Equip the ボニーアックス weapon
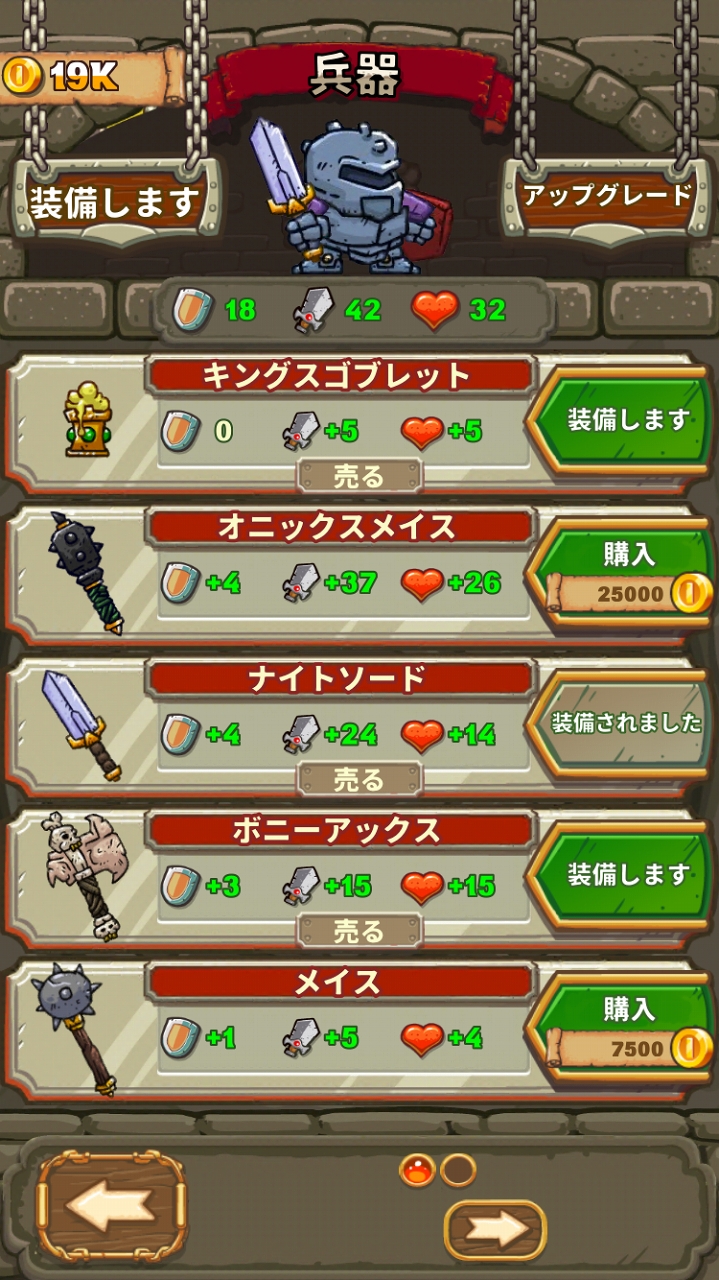Image resolution: width=719 pixels, height=1280 pixels. (x=628, y=875)
